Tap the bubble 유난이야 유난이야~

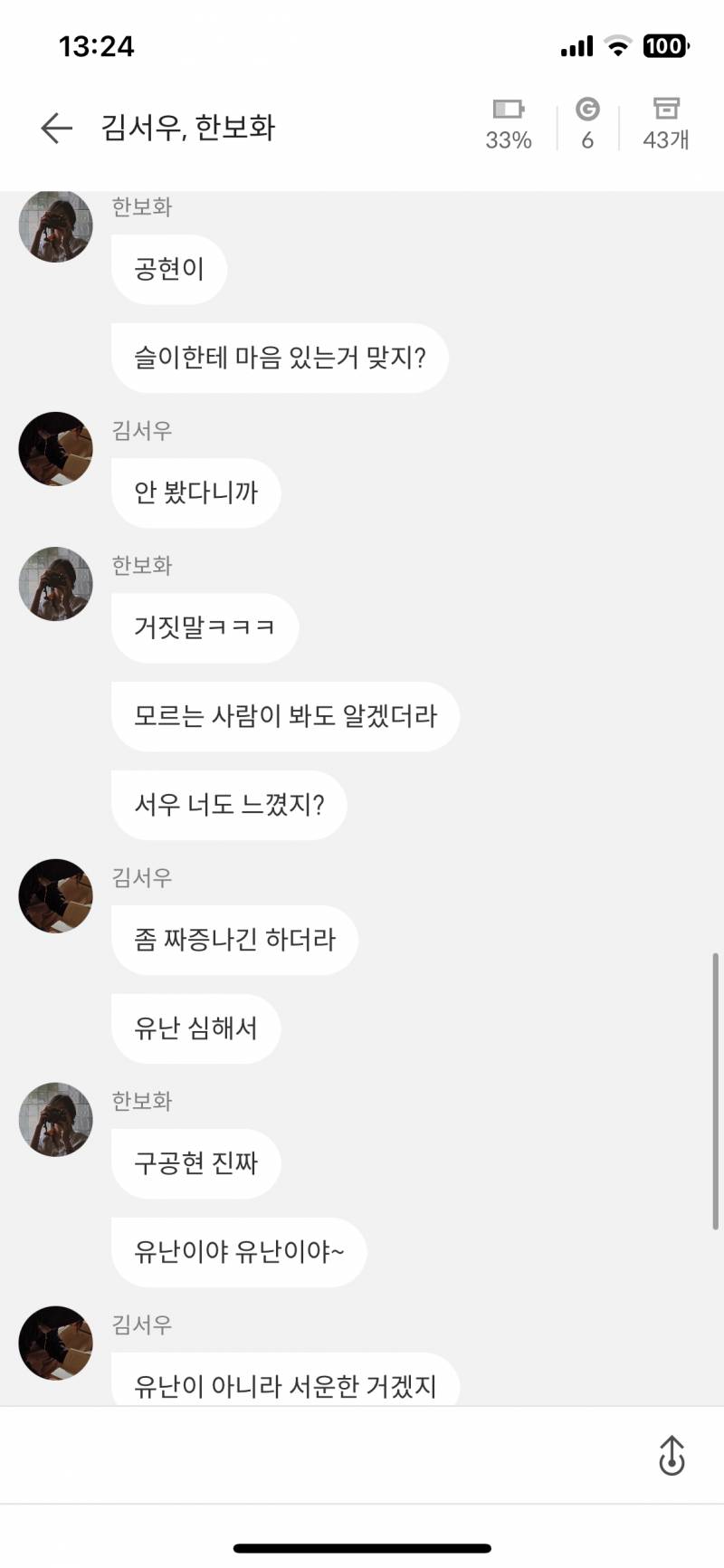coord(238,1252)
